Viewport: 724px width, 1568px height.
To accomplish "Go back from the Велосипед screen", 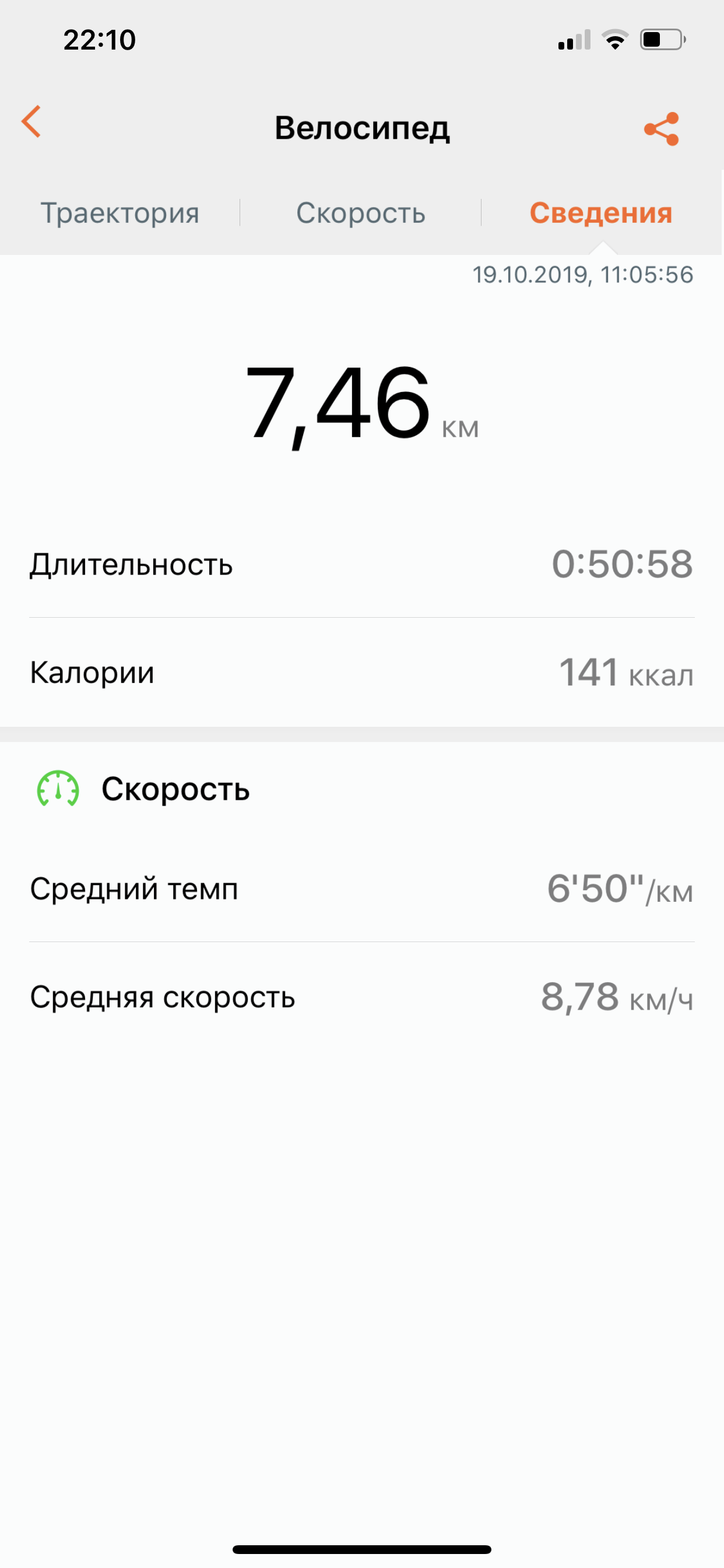I will (x=31, y=122).
